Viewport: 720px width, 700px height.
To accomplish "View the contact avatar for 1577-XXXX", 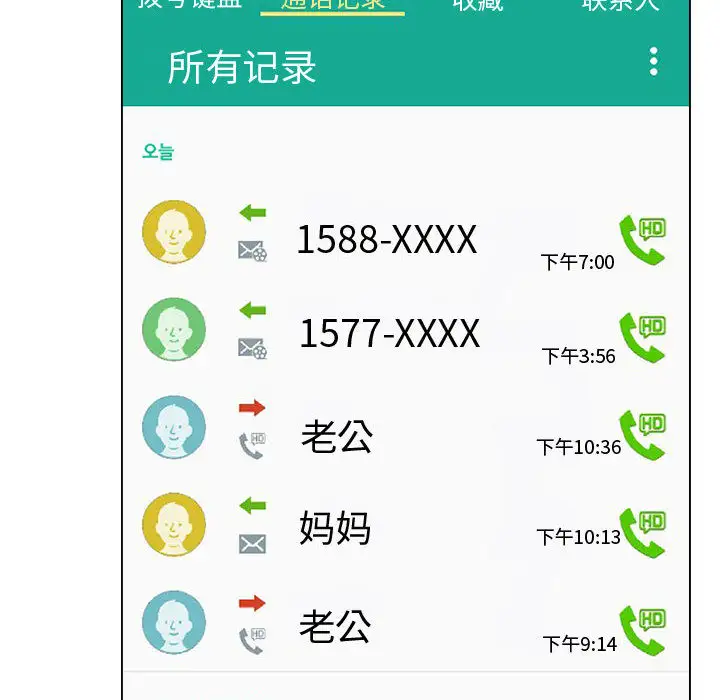I will pyautogui.click(x=174, y=330).
